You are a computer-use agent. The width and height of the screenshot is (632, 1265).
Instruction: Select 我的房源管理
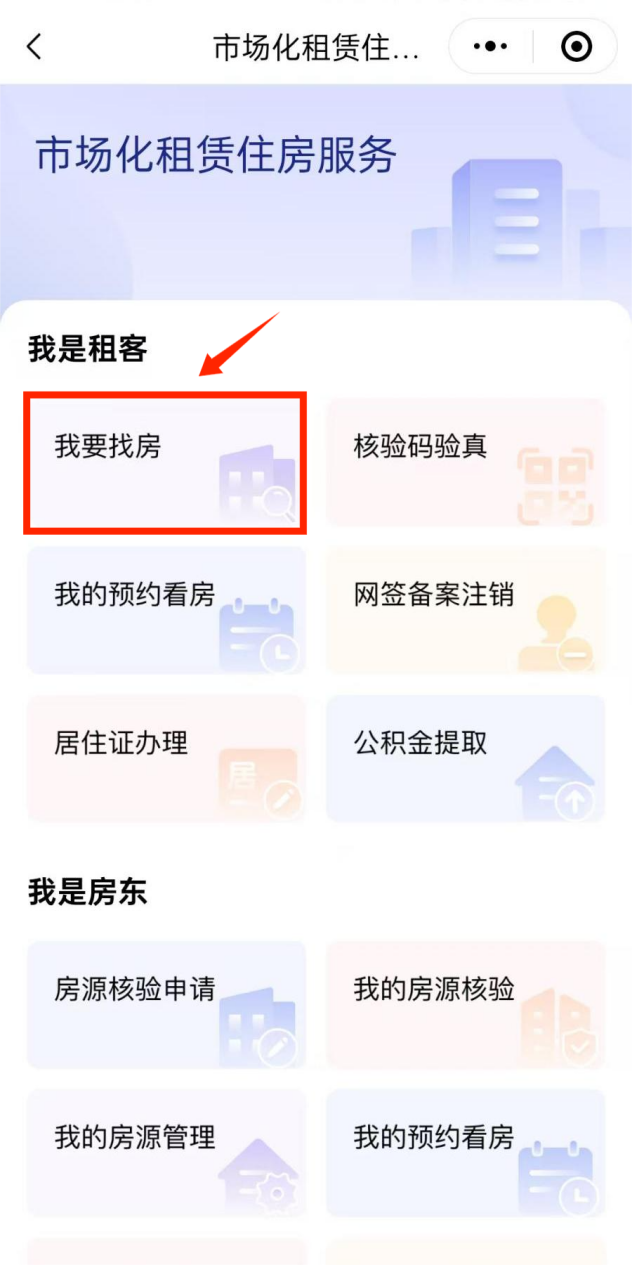pyautogui.click(x=165, y=1153)
